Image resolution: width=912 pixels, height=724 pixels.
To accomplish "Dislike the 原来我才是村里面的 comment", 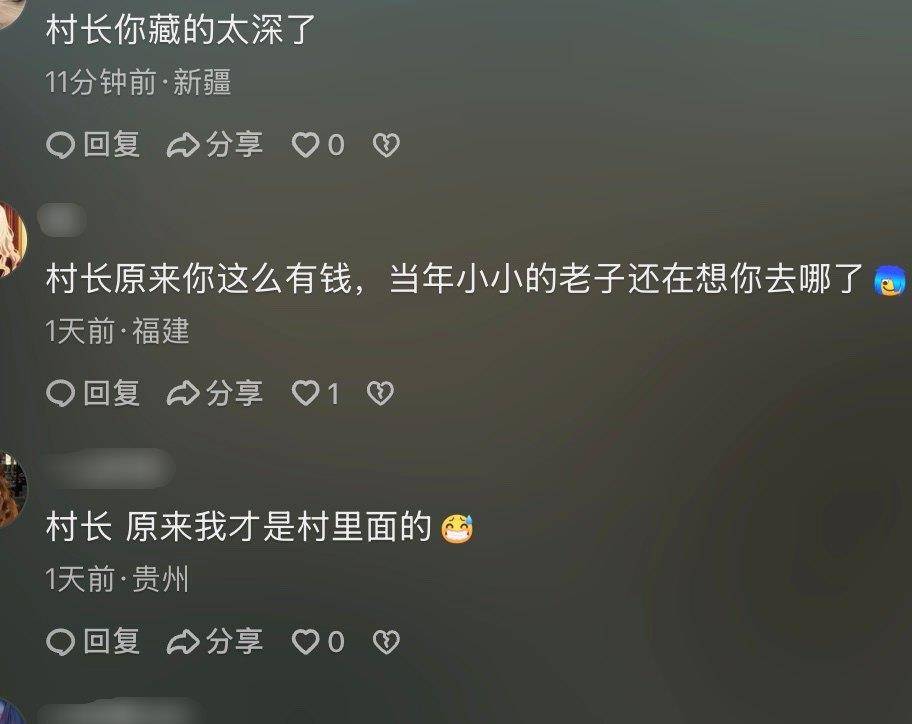I will (x=386, y=642).
